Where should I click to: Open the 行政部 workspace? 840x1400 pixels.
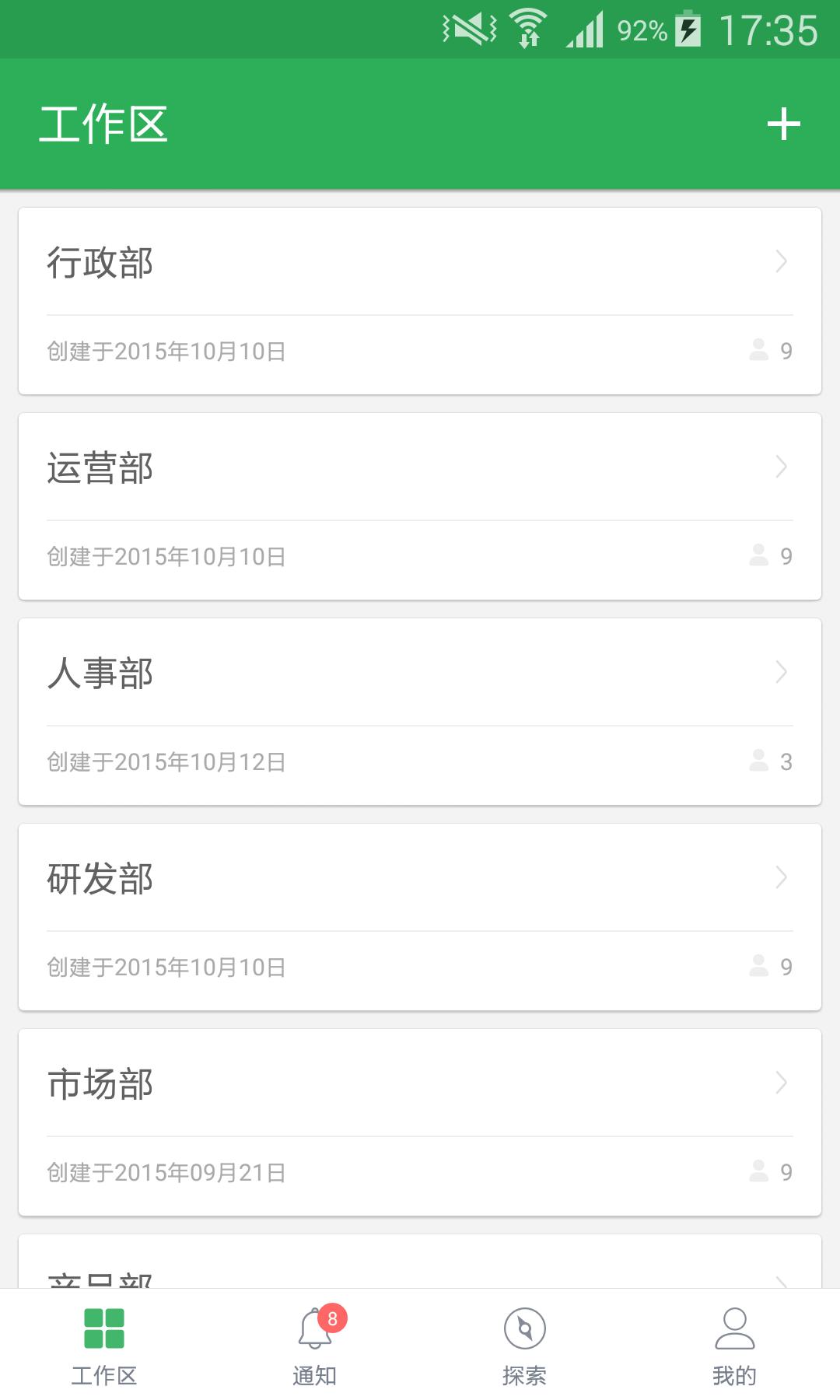click(x=420, y=301)
